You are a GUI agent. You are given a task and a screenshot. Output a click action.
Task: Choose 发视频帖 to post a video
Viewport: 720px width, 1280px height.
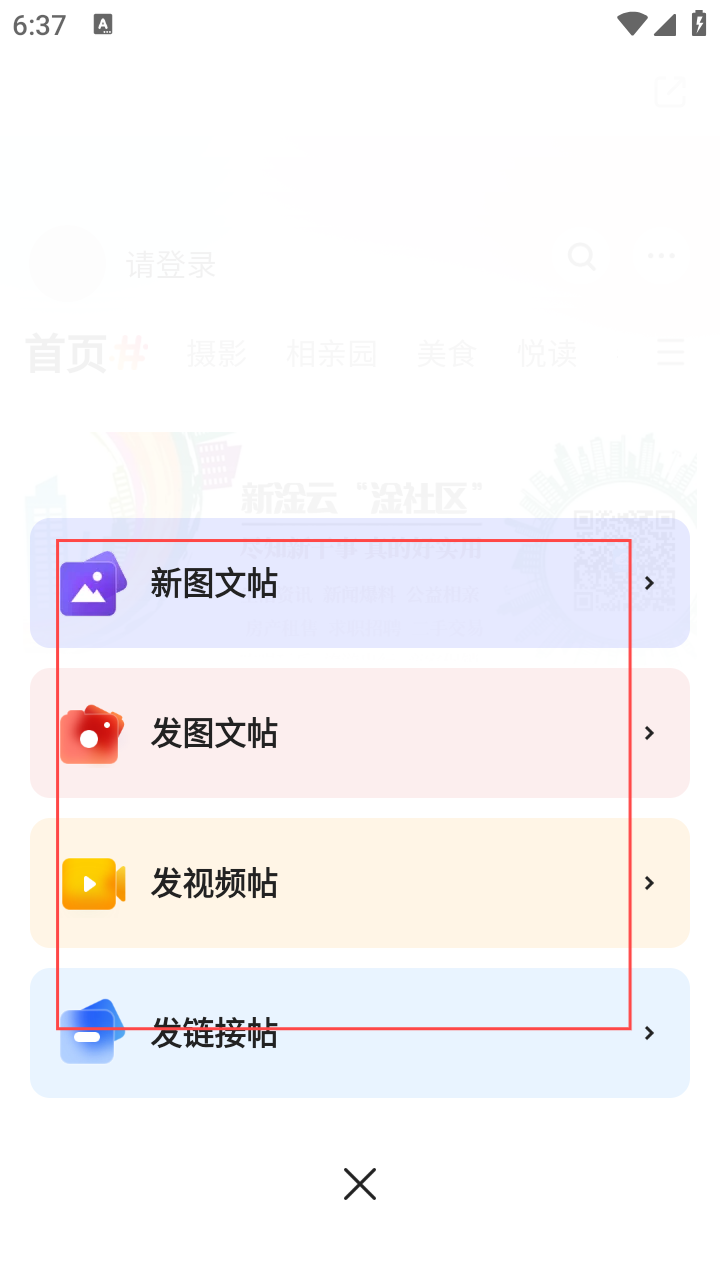click(x=360, y=883)
